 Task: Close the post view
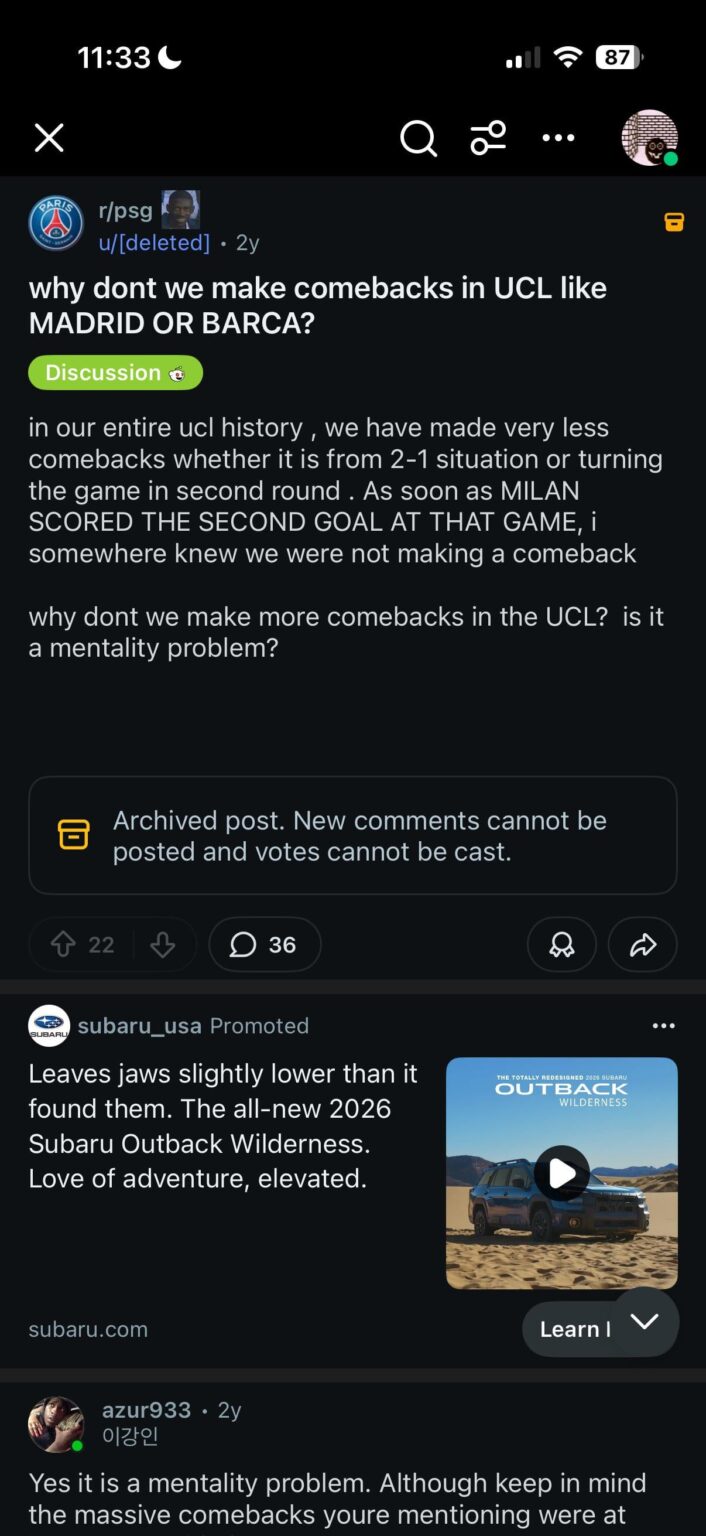click(x=49, y=138)
